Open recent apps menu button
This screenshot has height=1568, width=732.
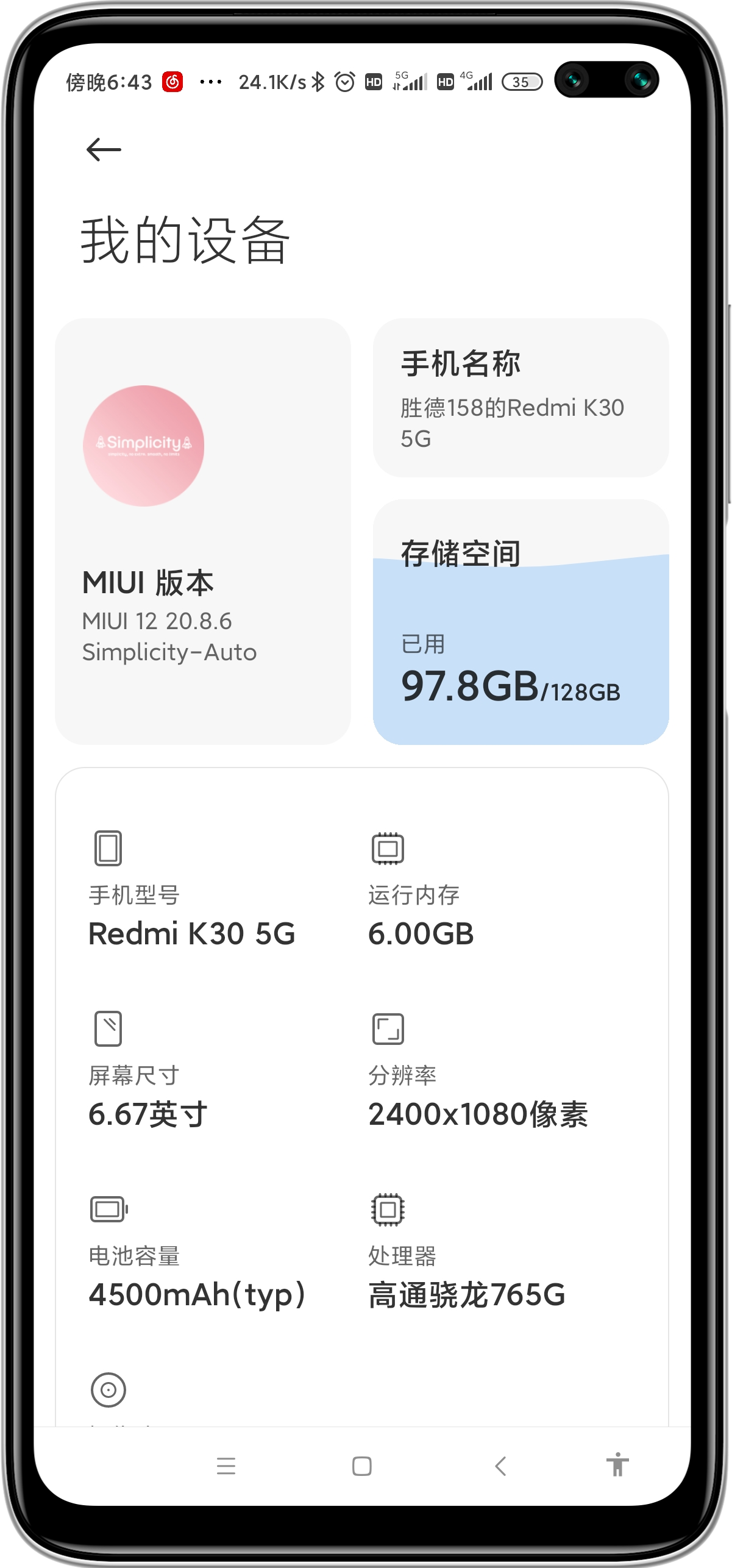(x=226, y=1466)
